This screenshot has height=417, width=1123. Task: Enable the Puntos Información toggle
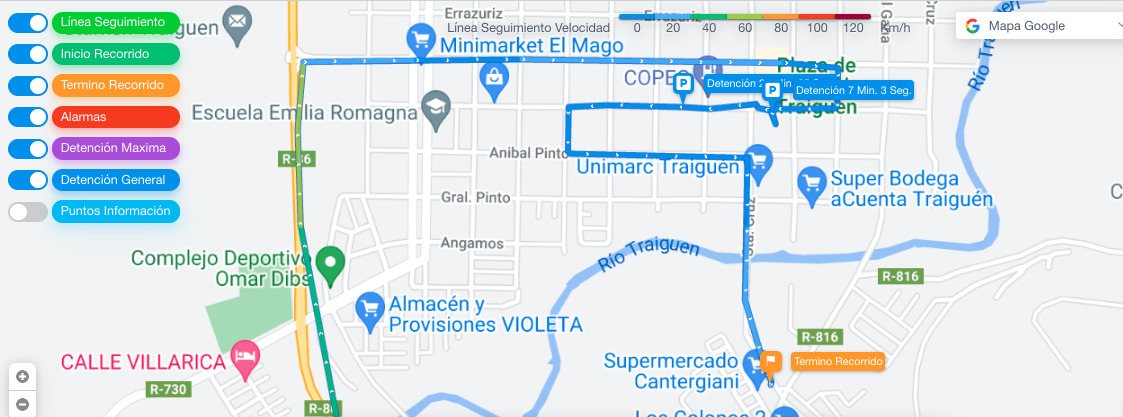click(28, 212)
